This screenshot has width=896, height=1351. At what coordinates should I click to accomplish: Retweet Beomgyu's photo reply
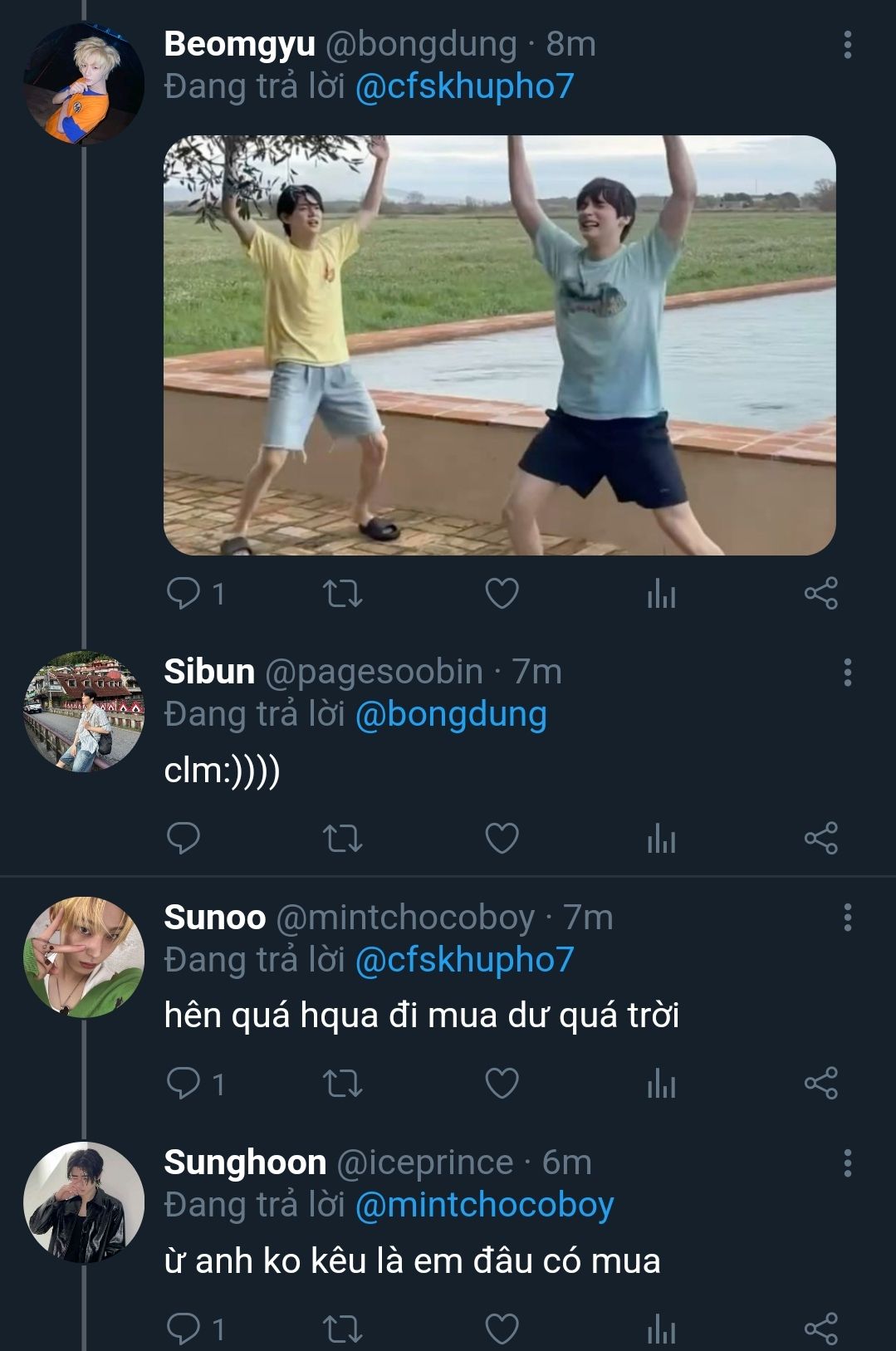coord(342,594)
